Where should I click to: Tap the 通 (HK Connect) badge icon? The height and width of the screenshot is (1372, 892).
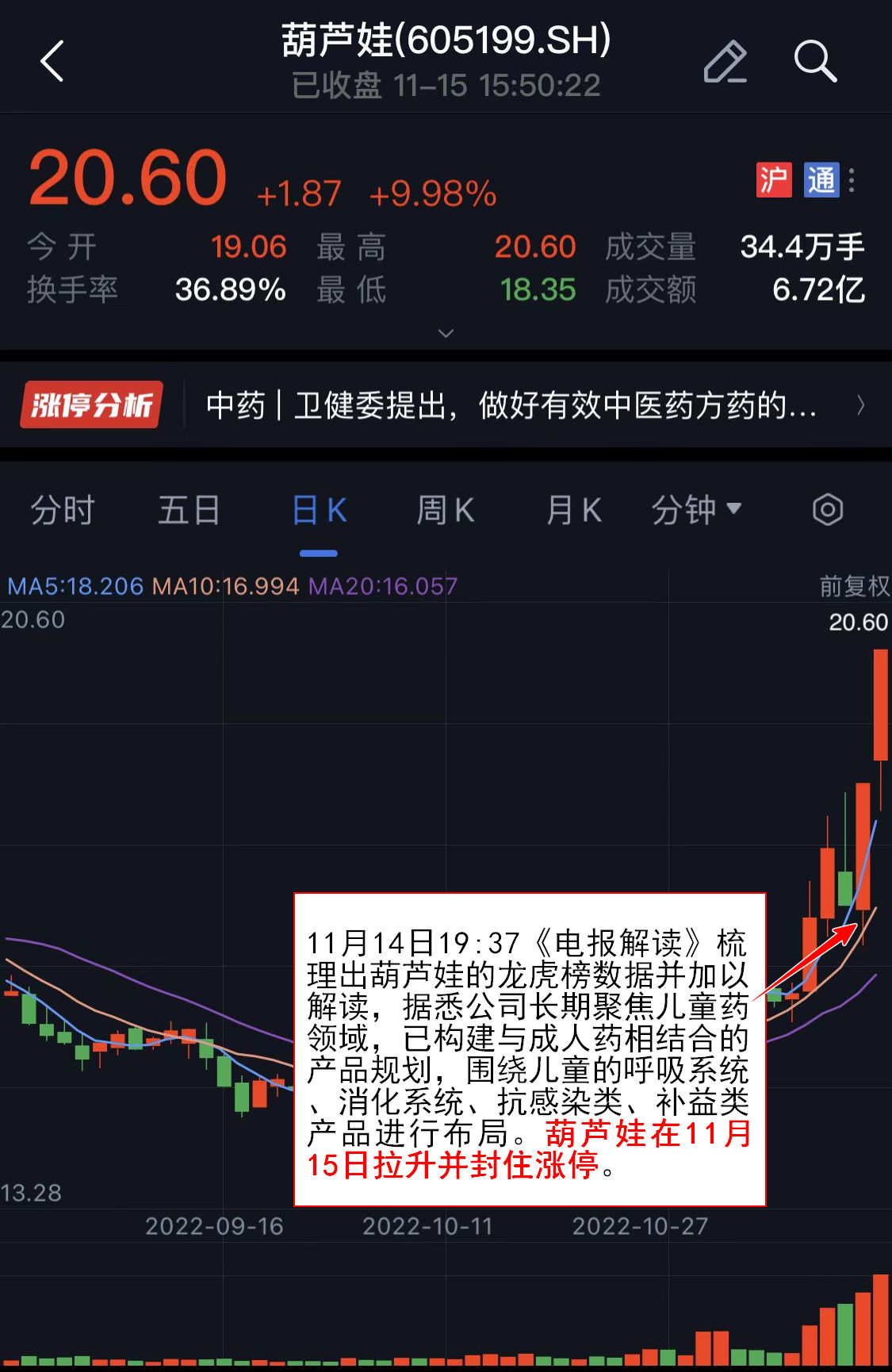coord(823,180)
